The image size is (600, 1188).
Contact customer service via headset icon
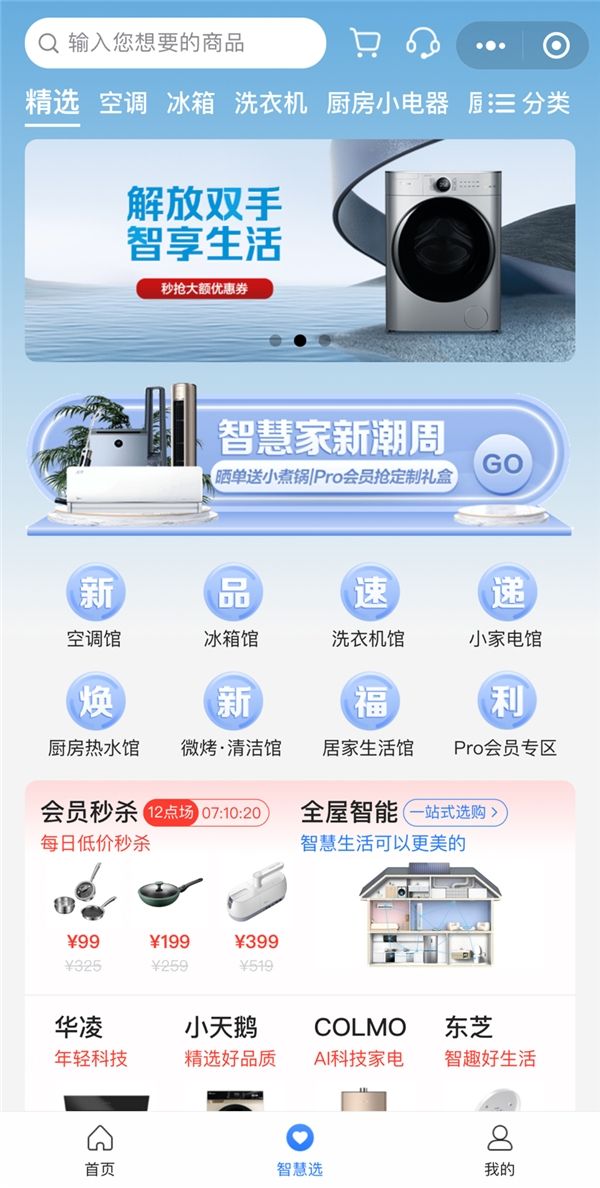(423, 43)
